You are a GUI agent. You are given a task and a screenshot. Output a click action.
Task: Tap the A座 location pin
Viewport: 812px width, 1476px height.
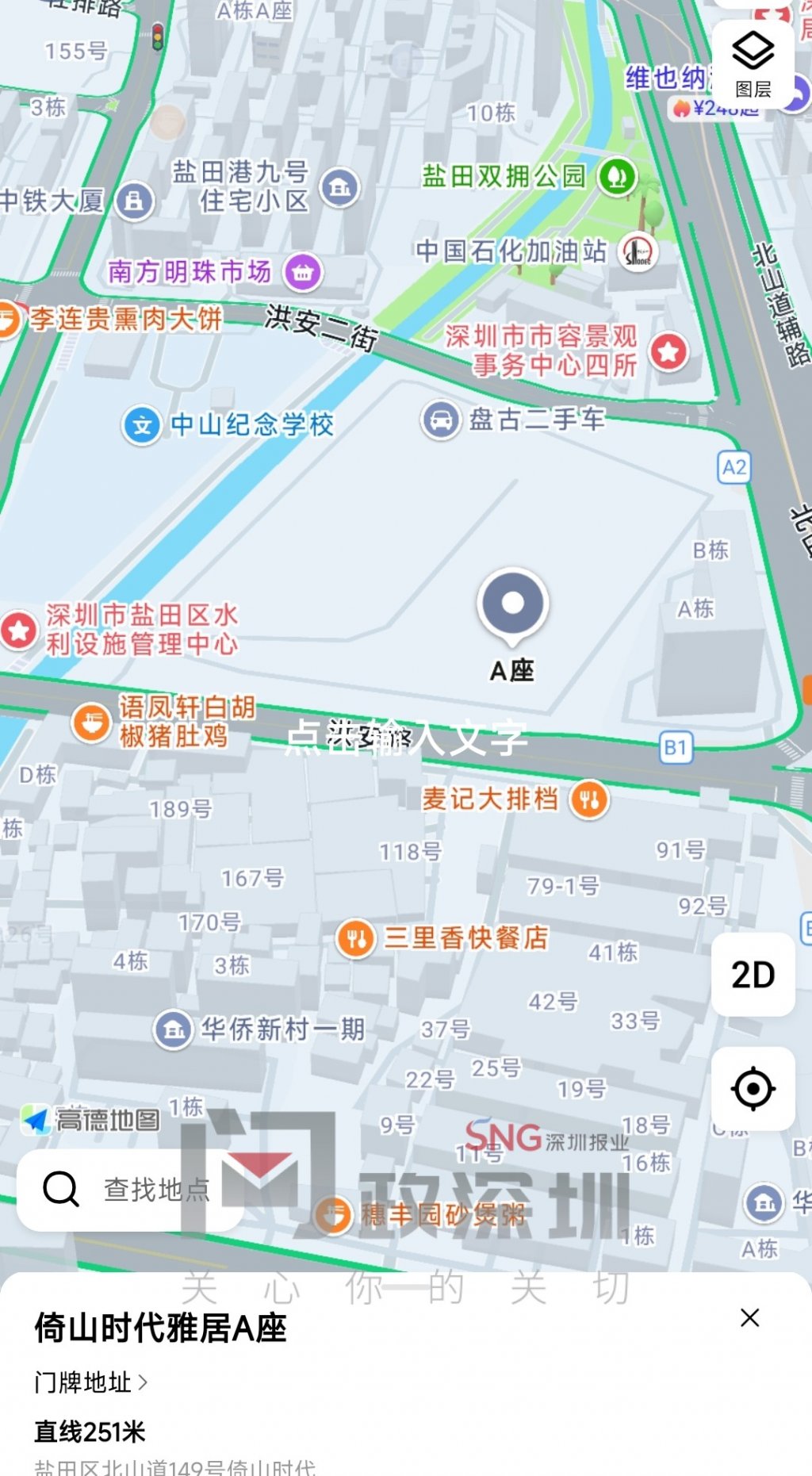[x=512, y=606]
